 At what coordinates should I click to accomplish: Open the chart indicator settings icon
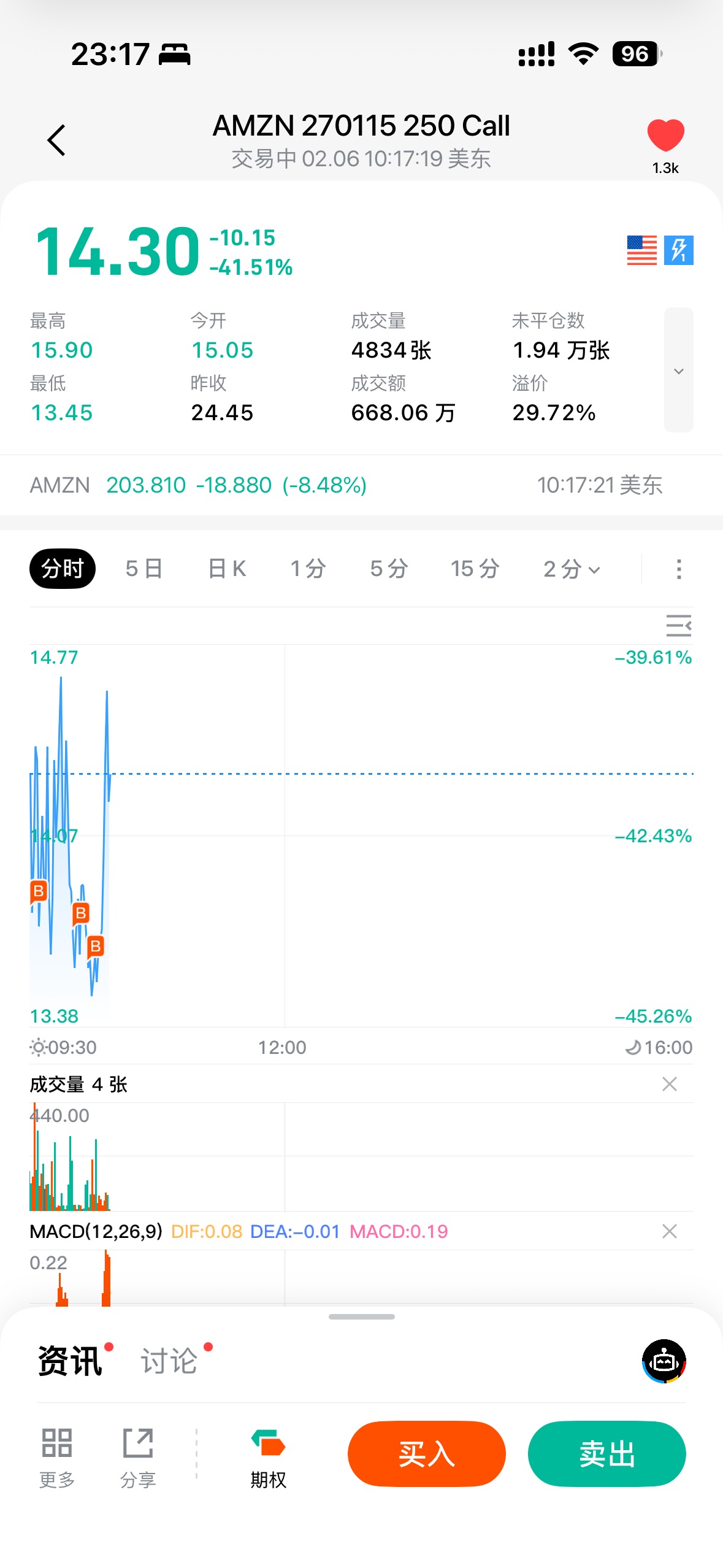[678, 626]
